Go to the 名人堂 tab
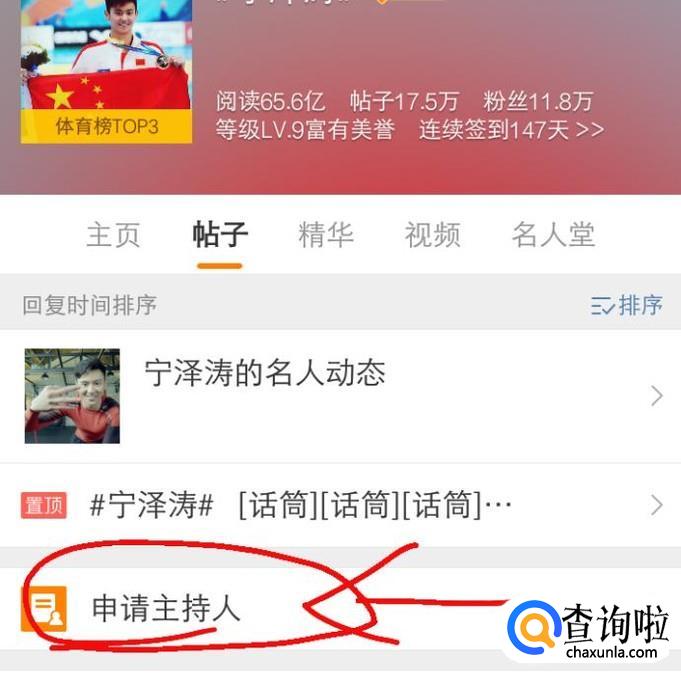The height and width of the screenshot is (683, 681). (553, 235)
